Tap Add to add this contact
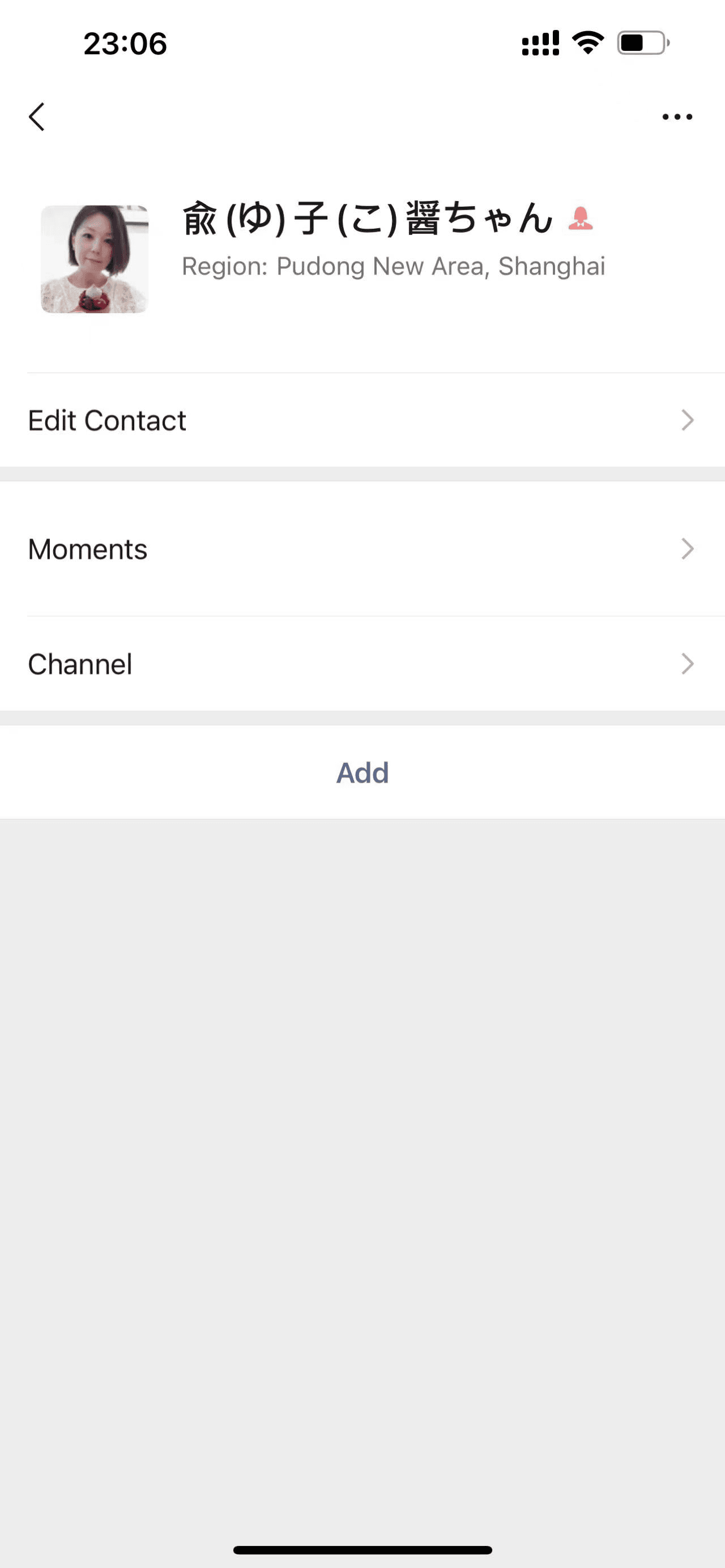The width and height of the screenshot is (725, 1568). [362, 772]
